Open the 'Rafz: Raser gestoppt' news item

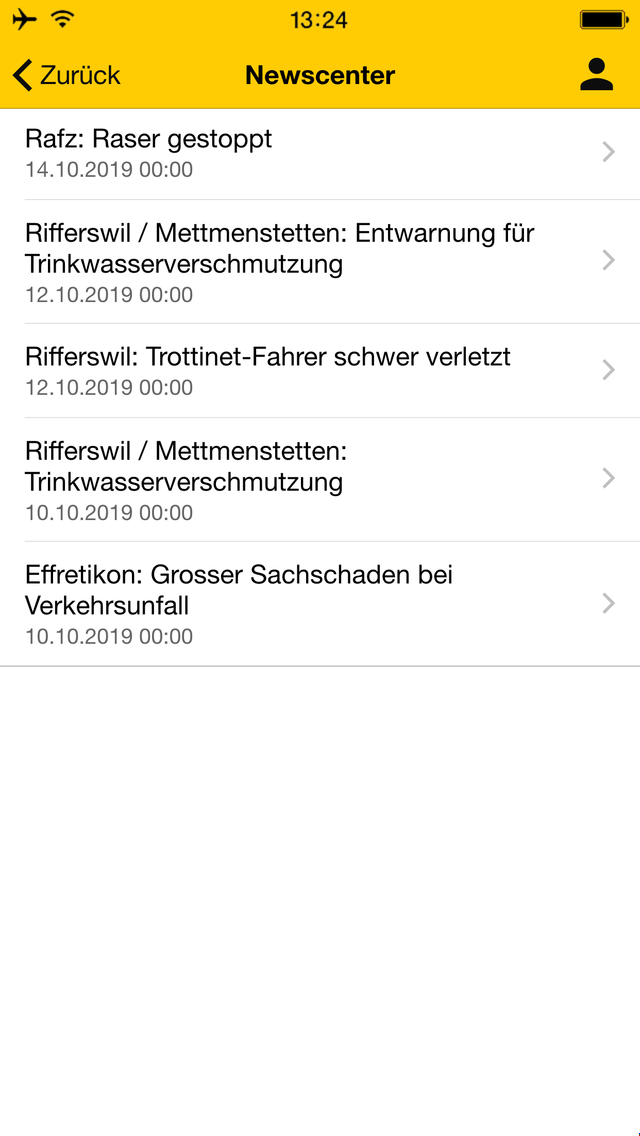(320, 154)
